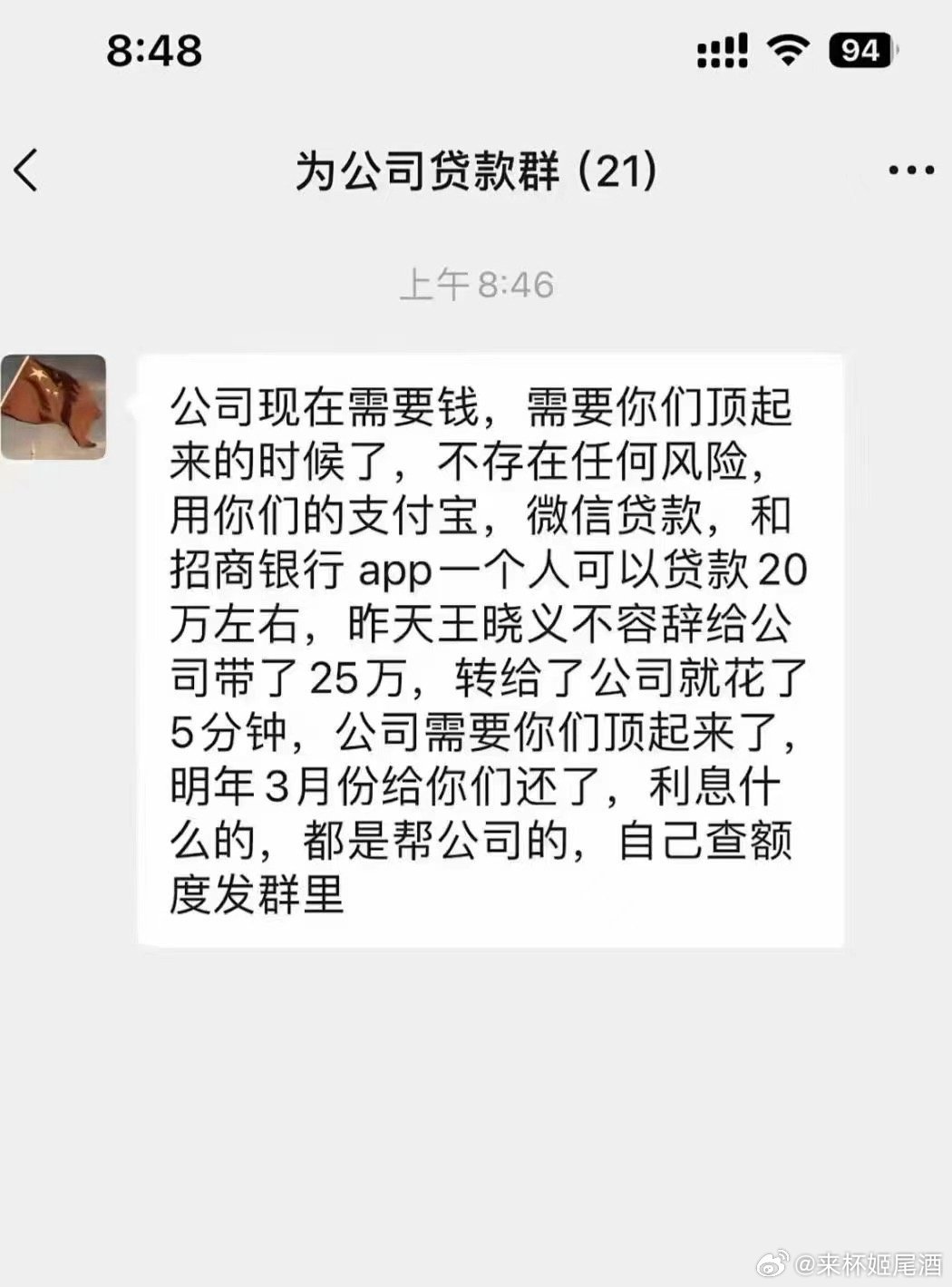The height and width of the screenshot is (1287, 952).
Task: View the flag avatar sender's profile
Action: click(54, 407)
